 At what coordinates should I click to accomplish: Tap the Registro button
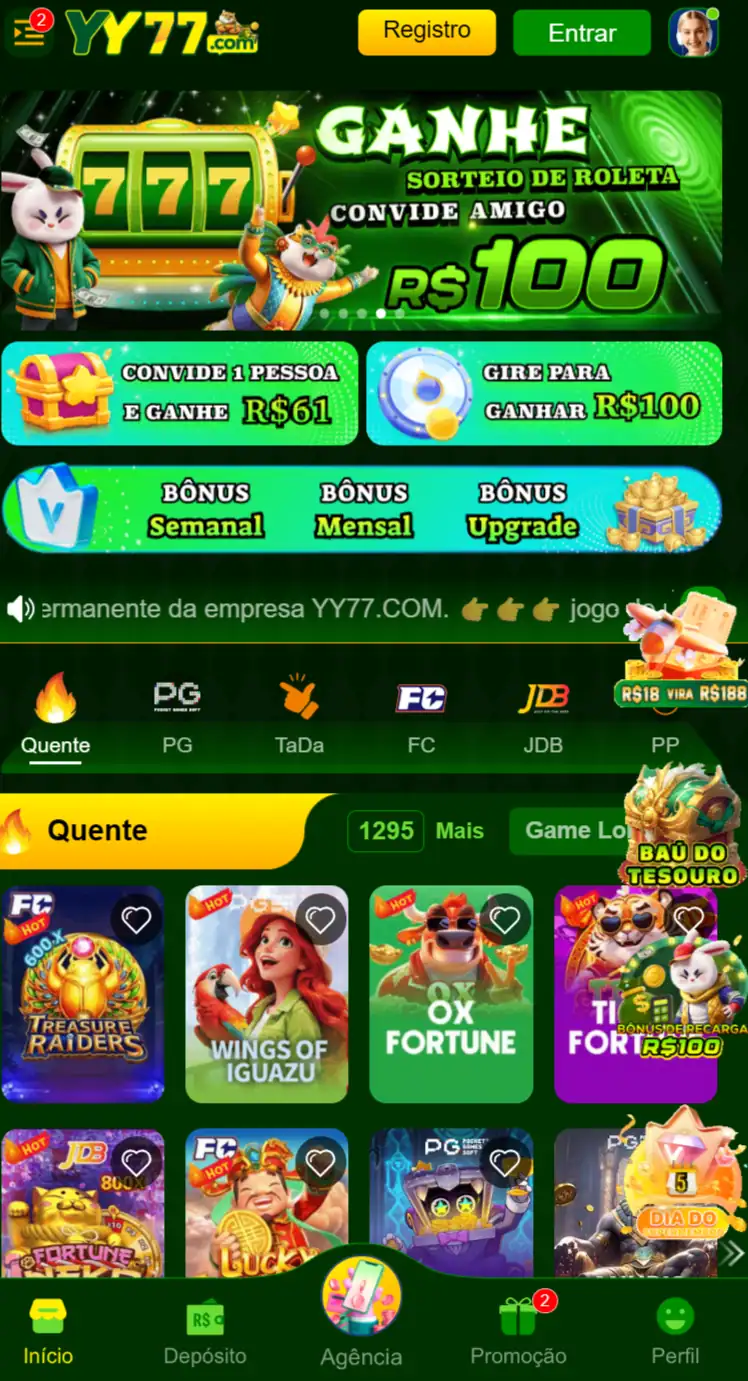[x=427, y=32]
